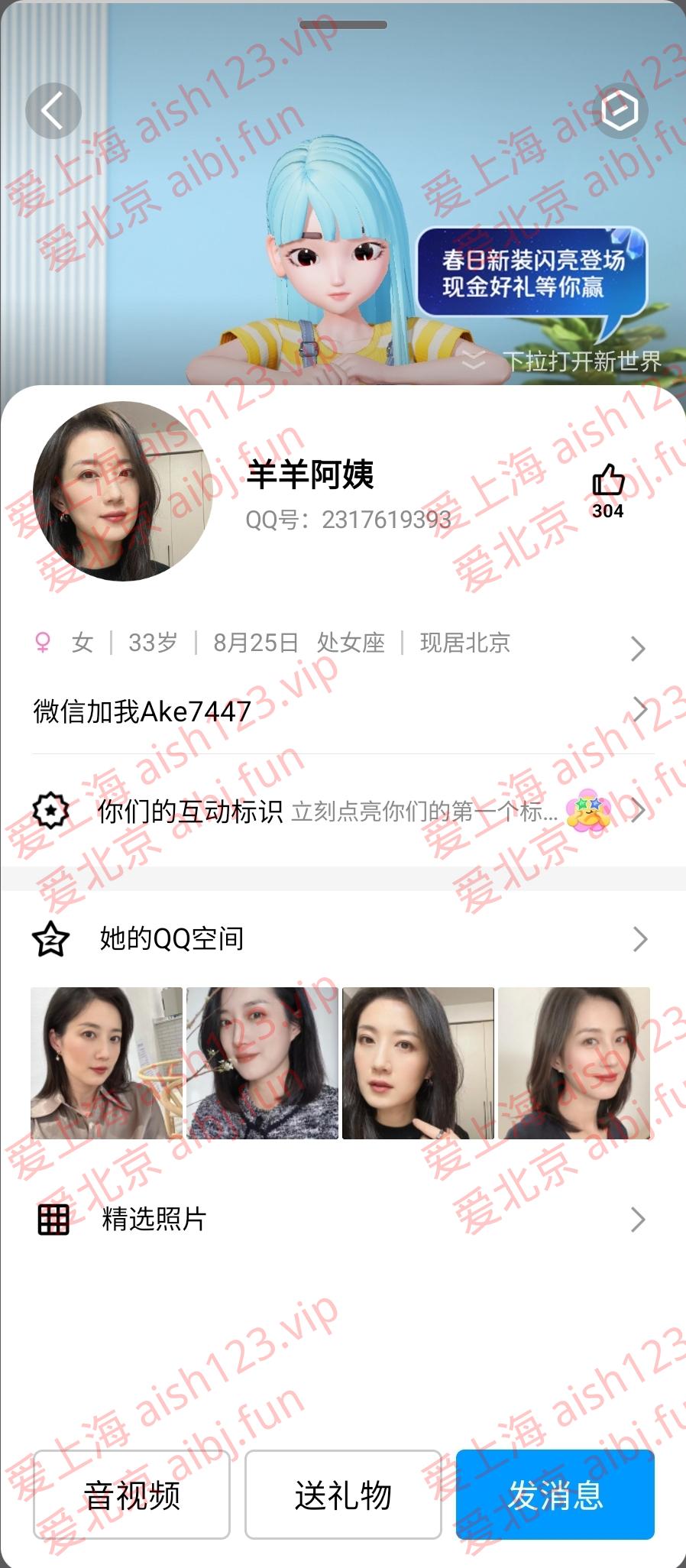Open 你们的互动标识 row
The image size is (686, 1568).
342,812
